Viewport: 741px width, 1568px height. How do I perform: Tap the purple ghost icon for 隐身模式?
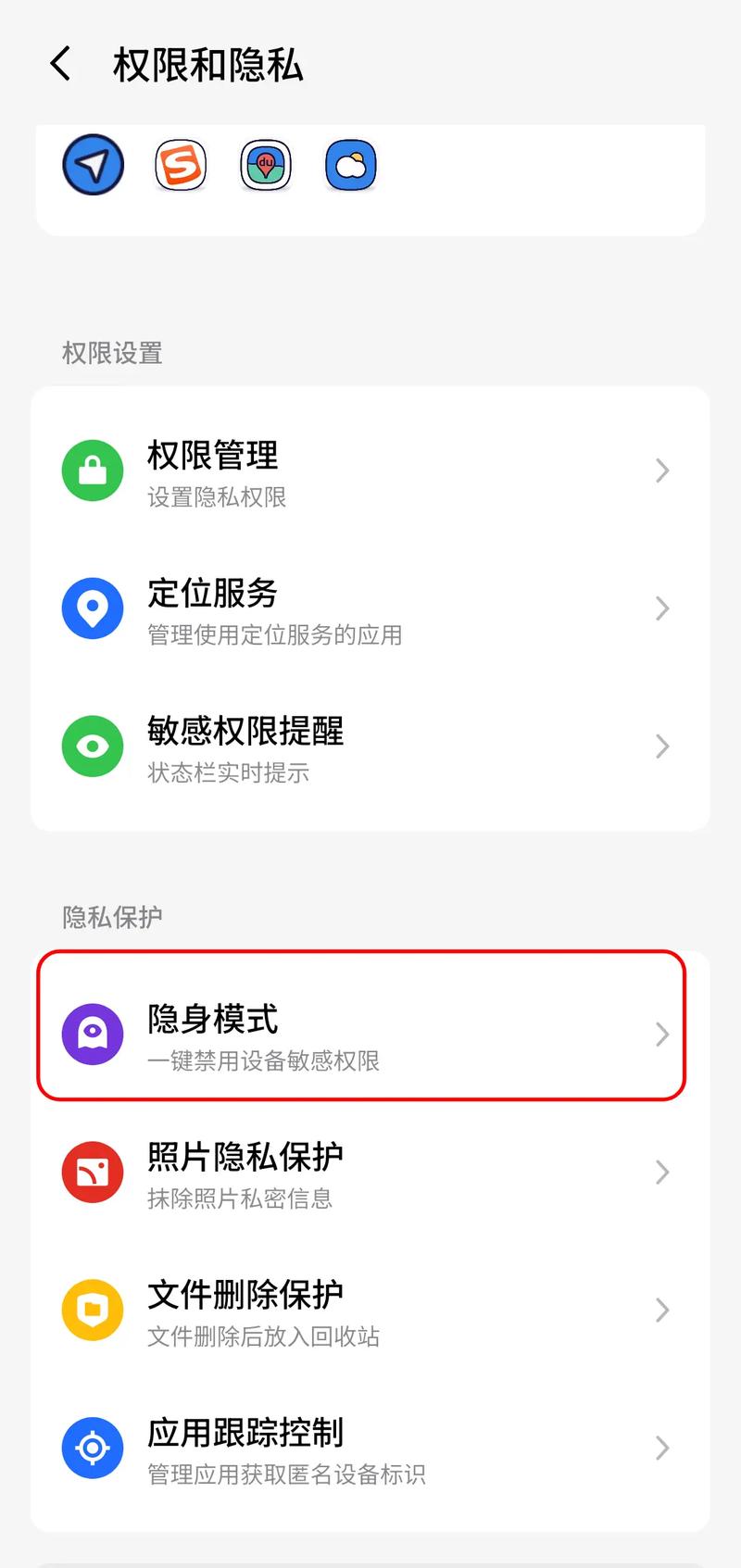92,1035
